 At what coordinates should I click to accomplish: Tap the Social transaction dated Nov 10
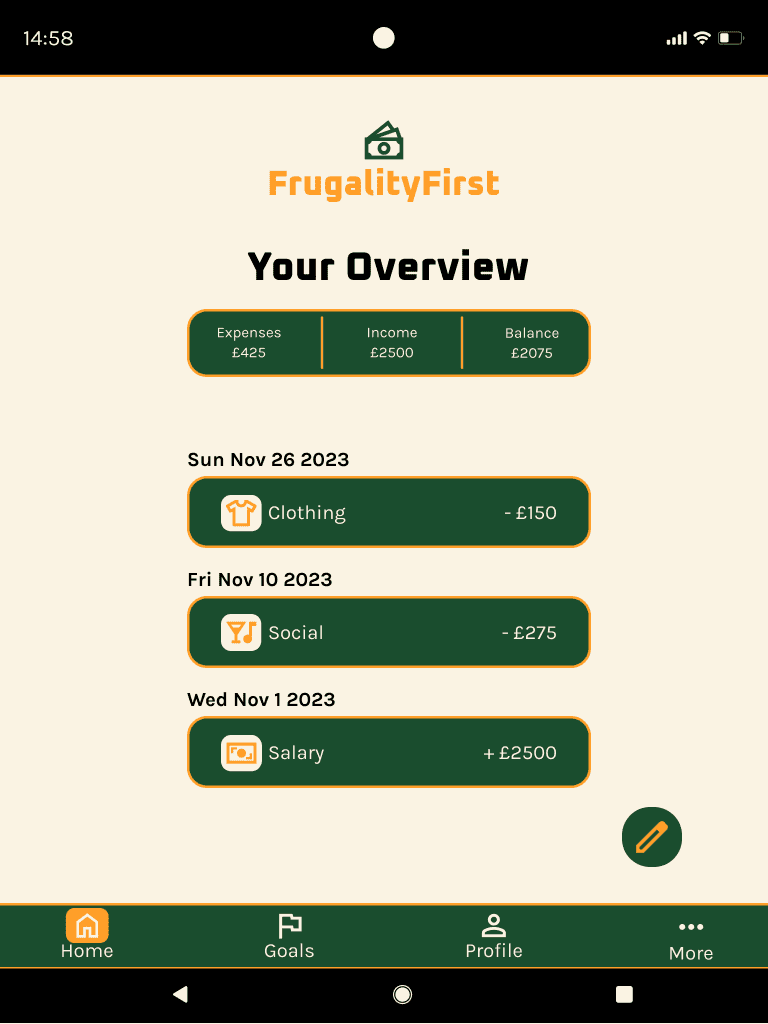[x=388, y=632]
